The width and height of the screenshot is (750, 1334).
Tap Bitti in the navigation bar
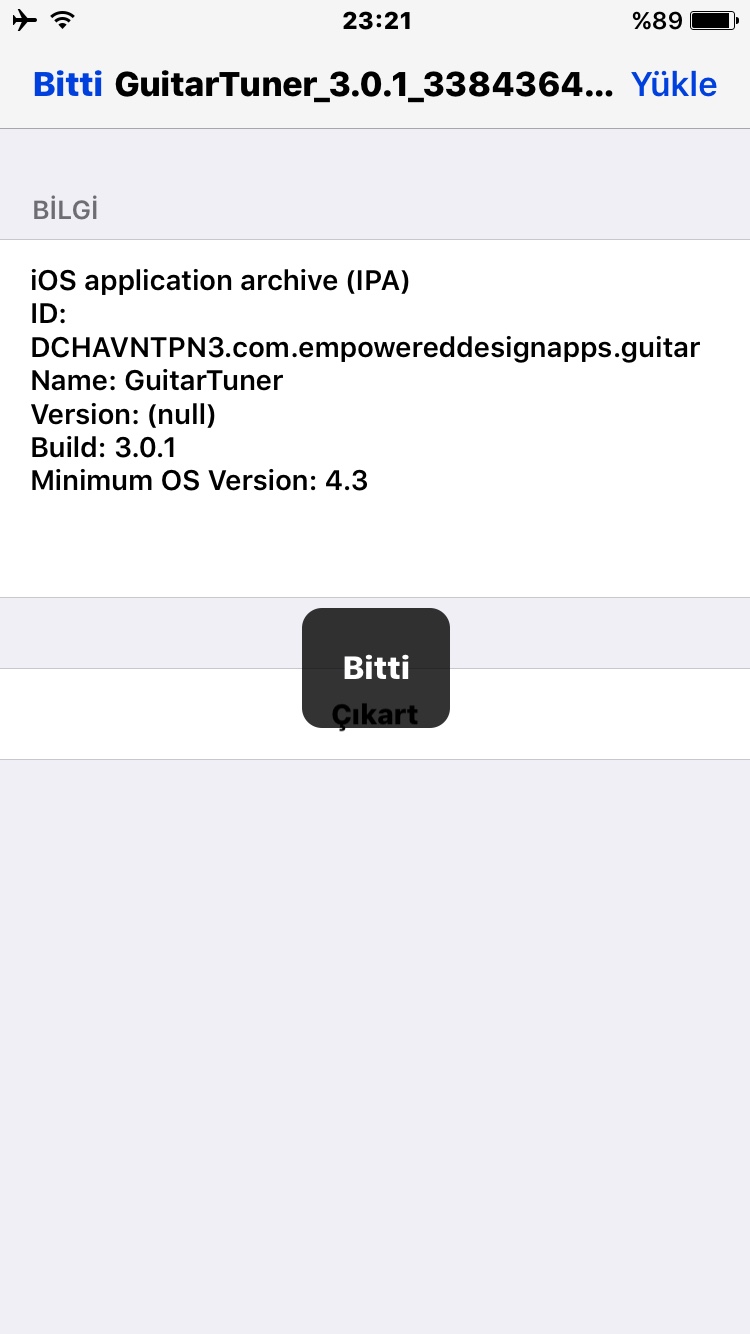click(x=67, y=85)
